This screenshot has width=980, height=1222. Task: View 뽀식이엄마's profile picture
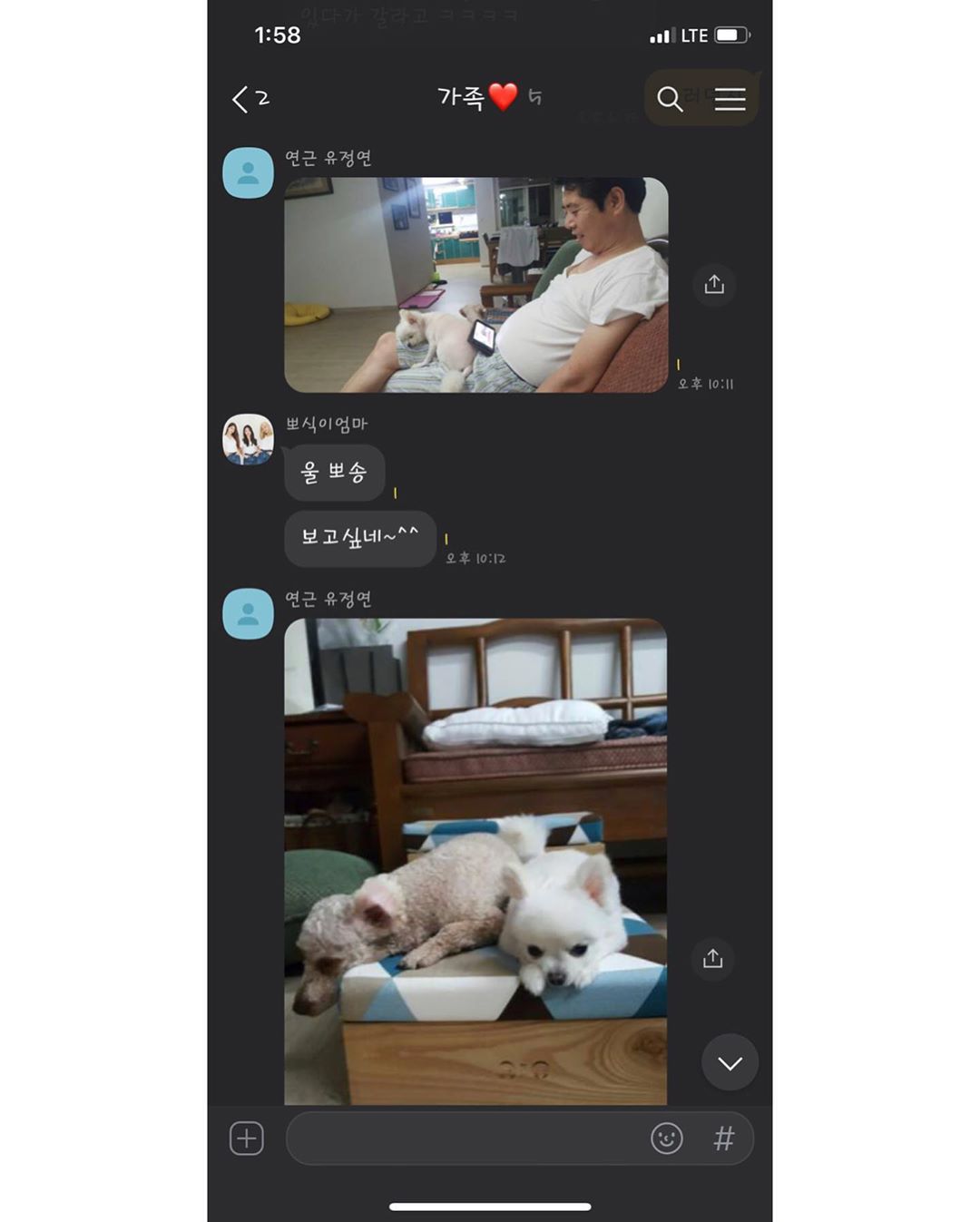tap(249, 440)
